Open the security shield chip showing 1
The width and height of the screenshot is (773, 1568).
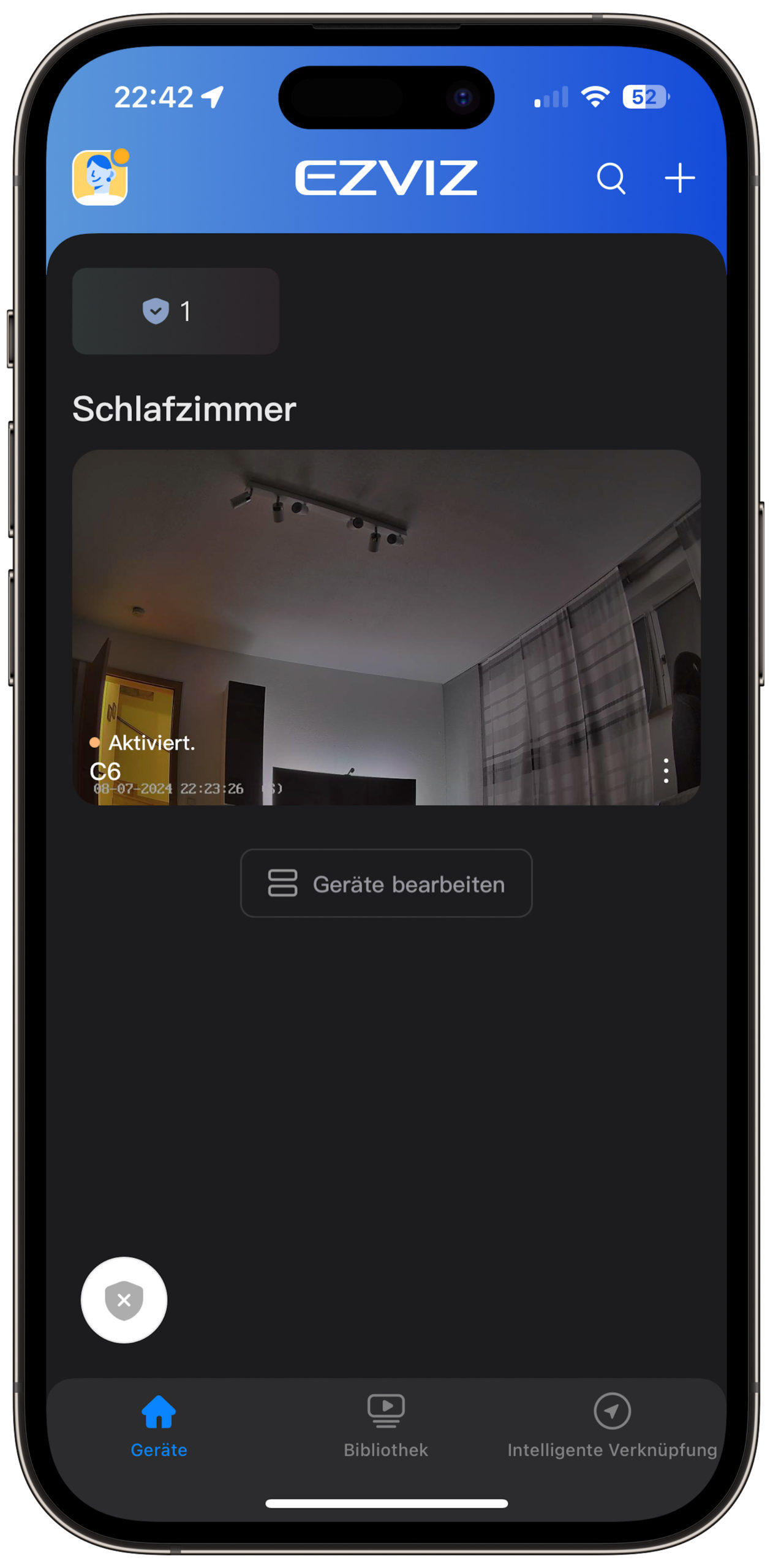[176, 311]
